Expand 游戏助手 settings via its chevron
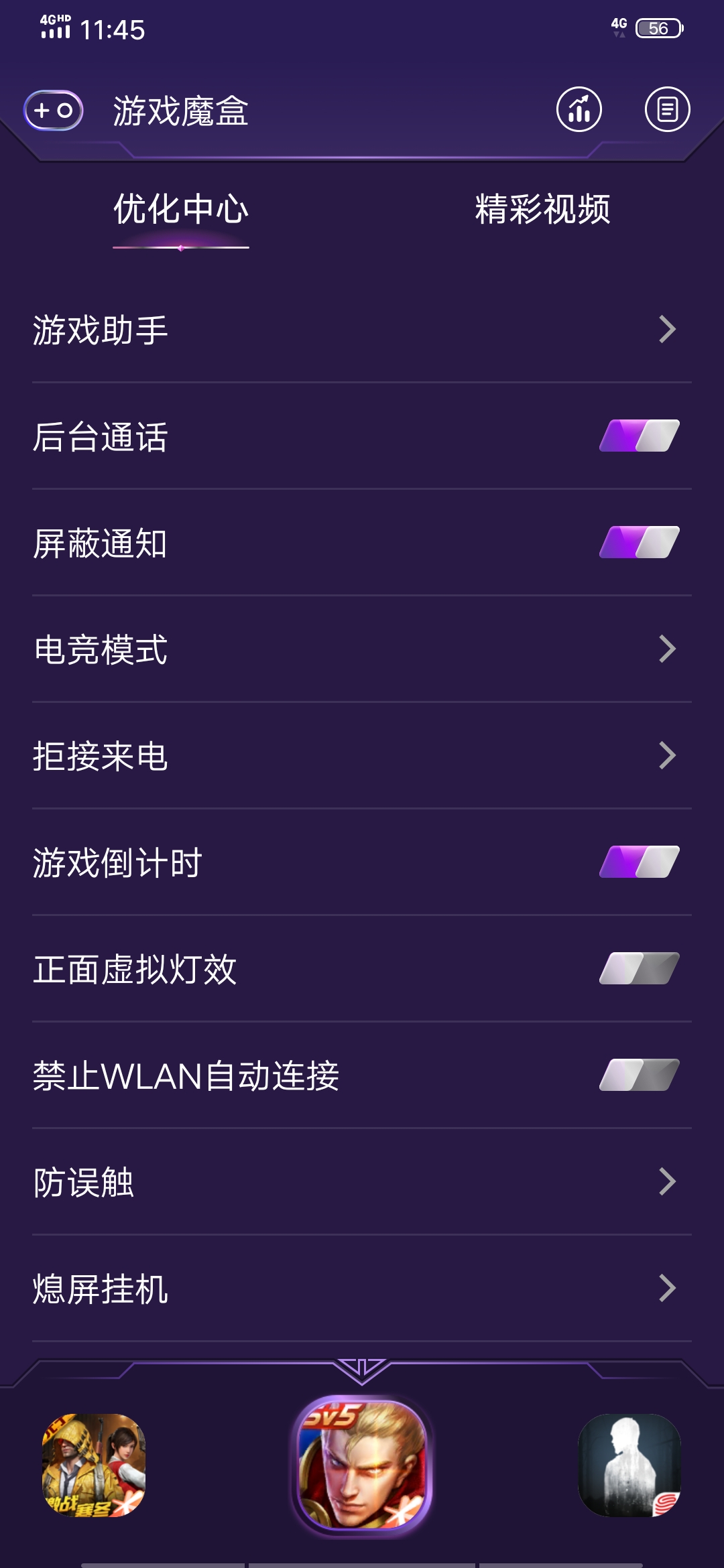Screen dimensions: 724x1568 pos(666,328)
